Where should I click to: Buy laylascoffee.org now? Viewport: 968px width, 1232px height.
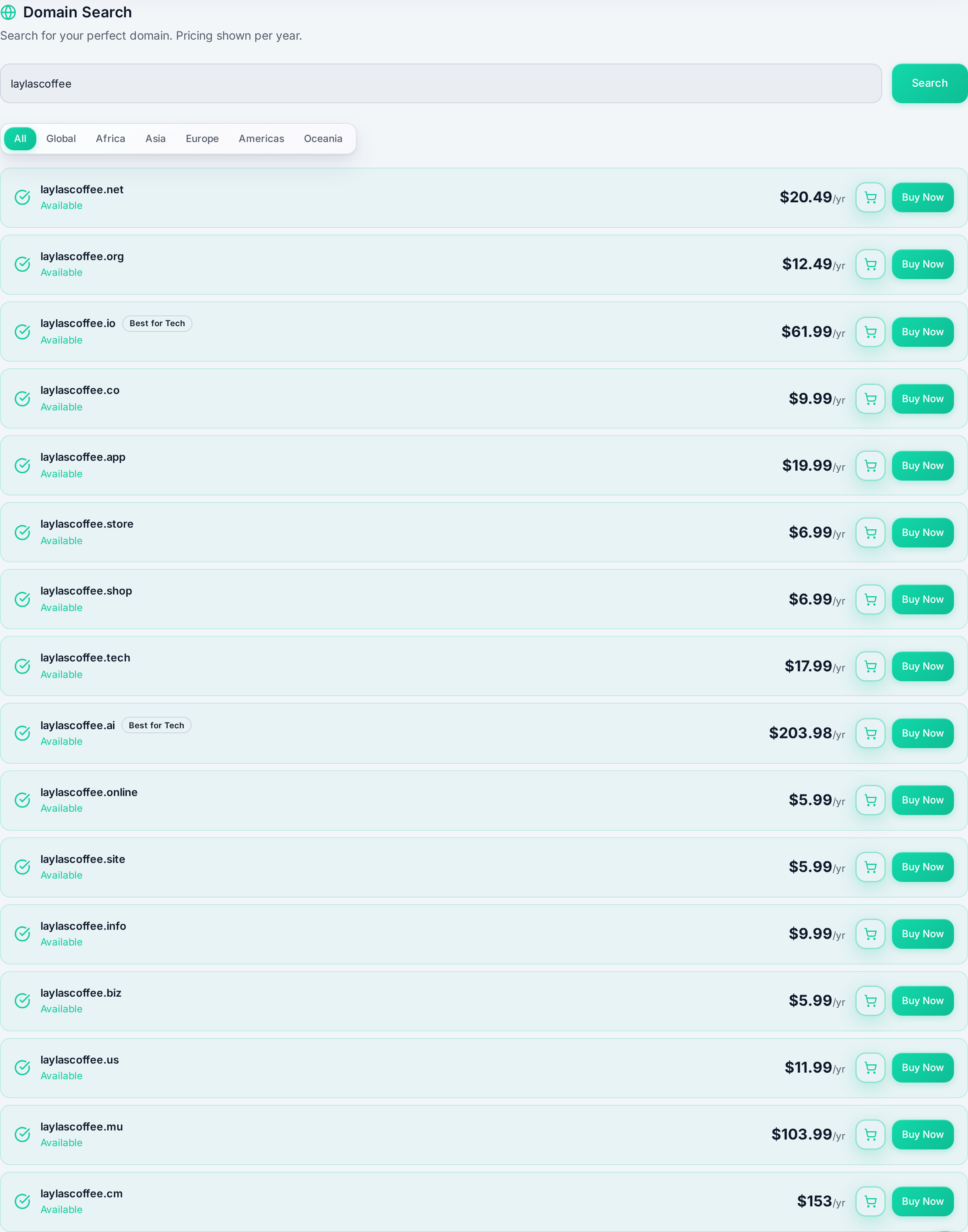point(922,264)
